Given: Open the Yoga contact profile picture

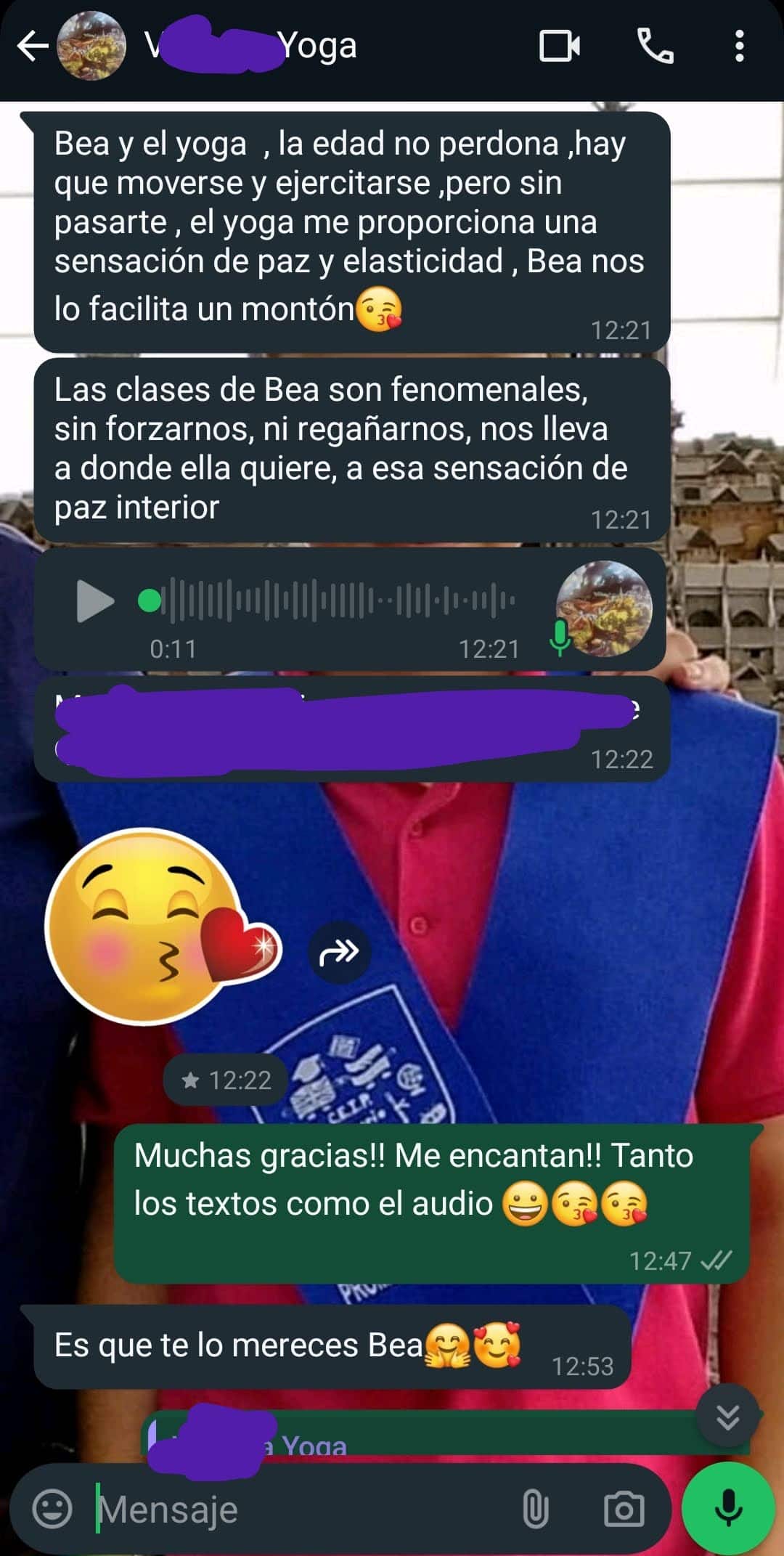Looking at the screenshot, I should pyautogui.click(x=91, y=46).
